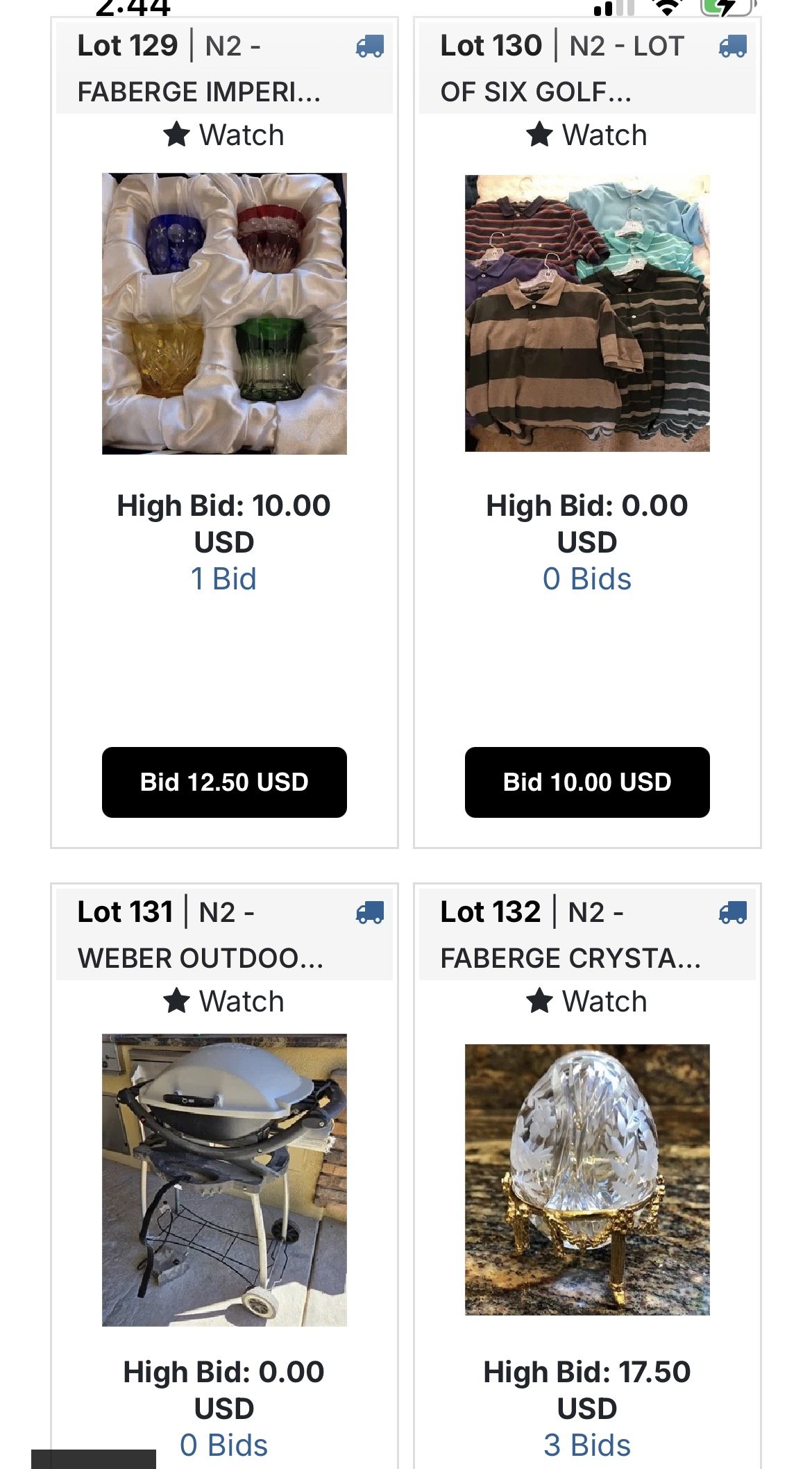
Task: Open the golf shirts photo of Lot 130
Action: coord(587,313)
